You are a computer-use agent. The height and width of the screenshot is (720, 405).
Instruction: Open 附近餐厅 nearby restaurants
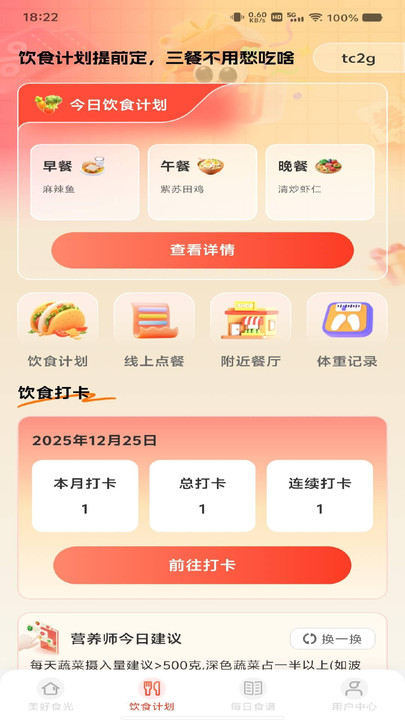tap(251, 331)
